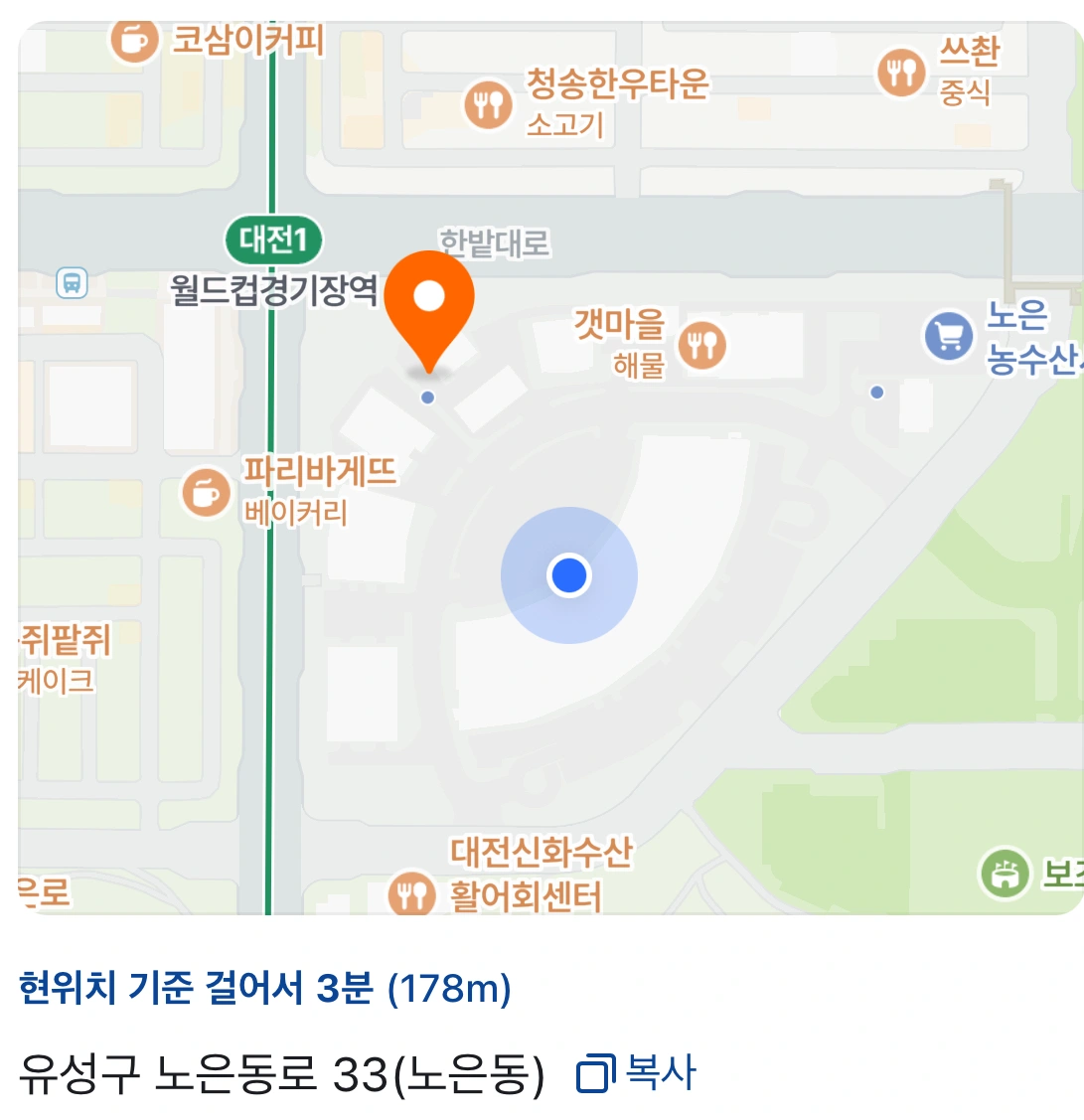Tap the bus stop icon on map

click(x=73, y=283)
